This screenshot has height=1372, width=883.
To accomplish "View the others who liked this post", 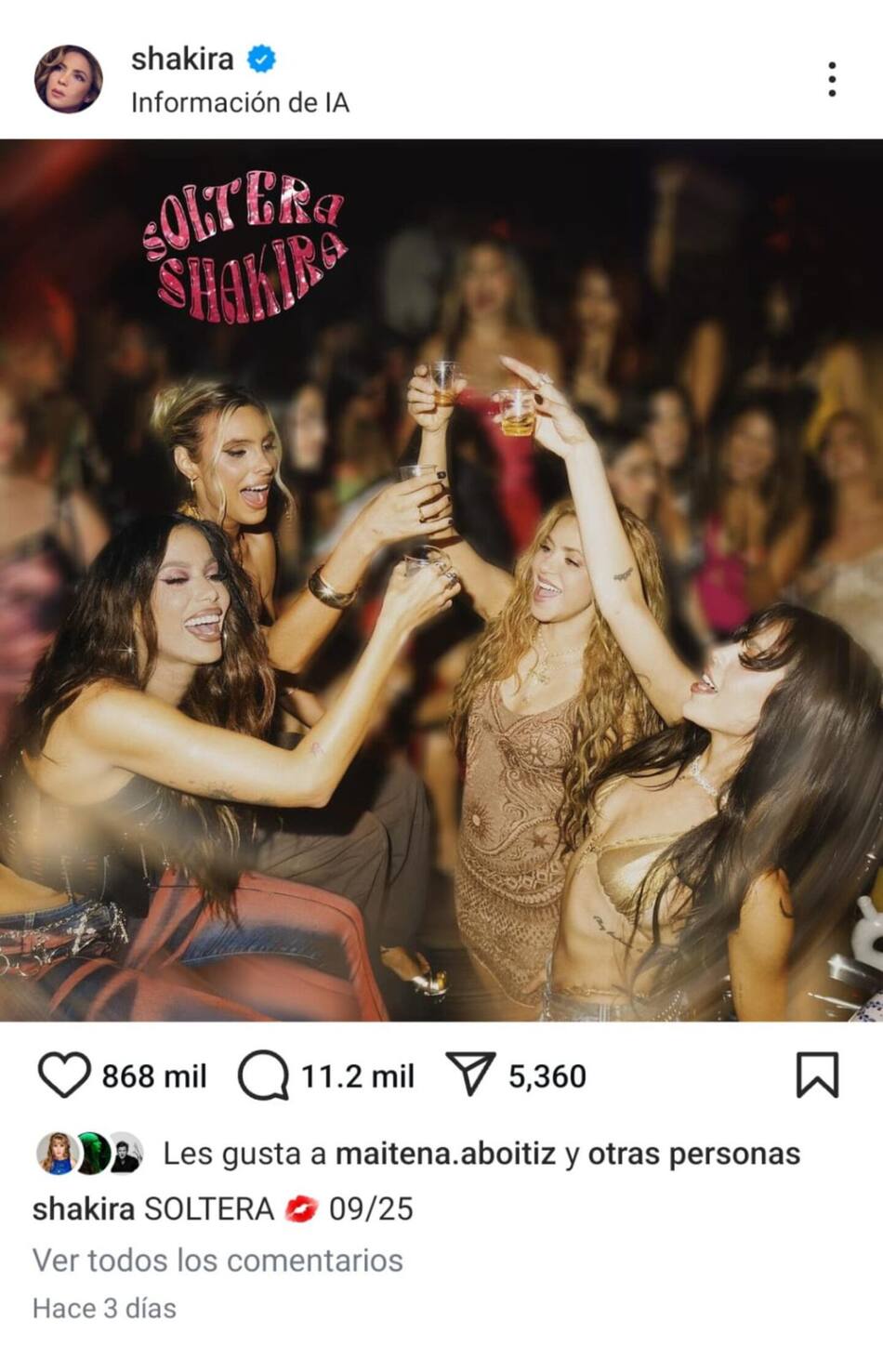I will [693, 1154].
